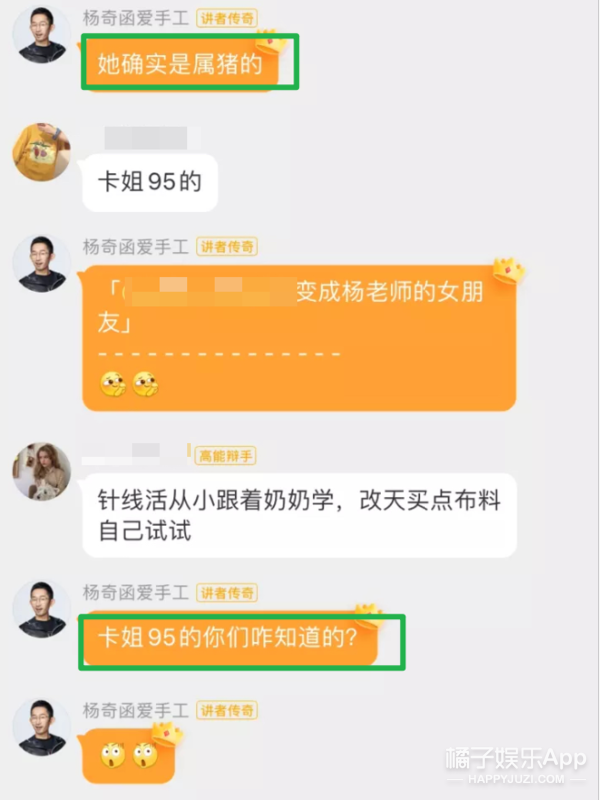This screenshot has height=800, width=600.
Task: Open yellow-sweater avatar beside "卡姐95的" message
Action: point(41,152)
